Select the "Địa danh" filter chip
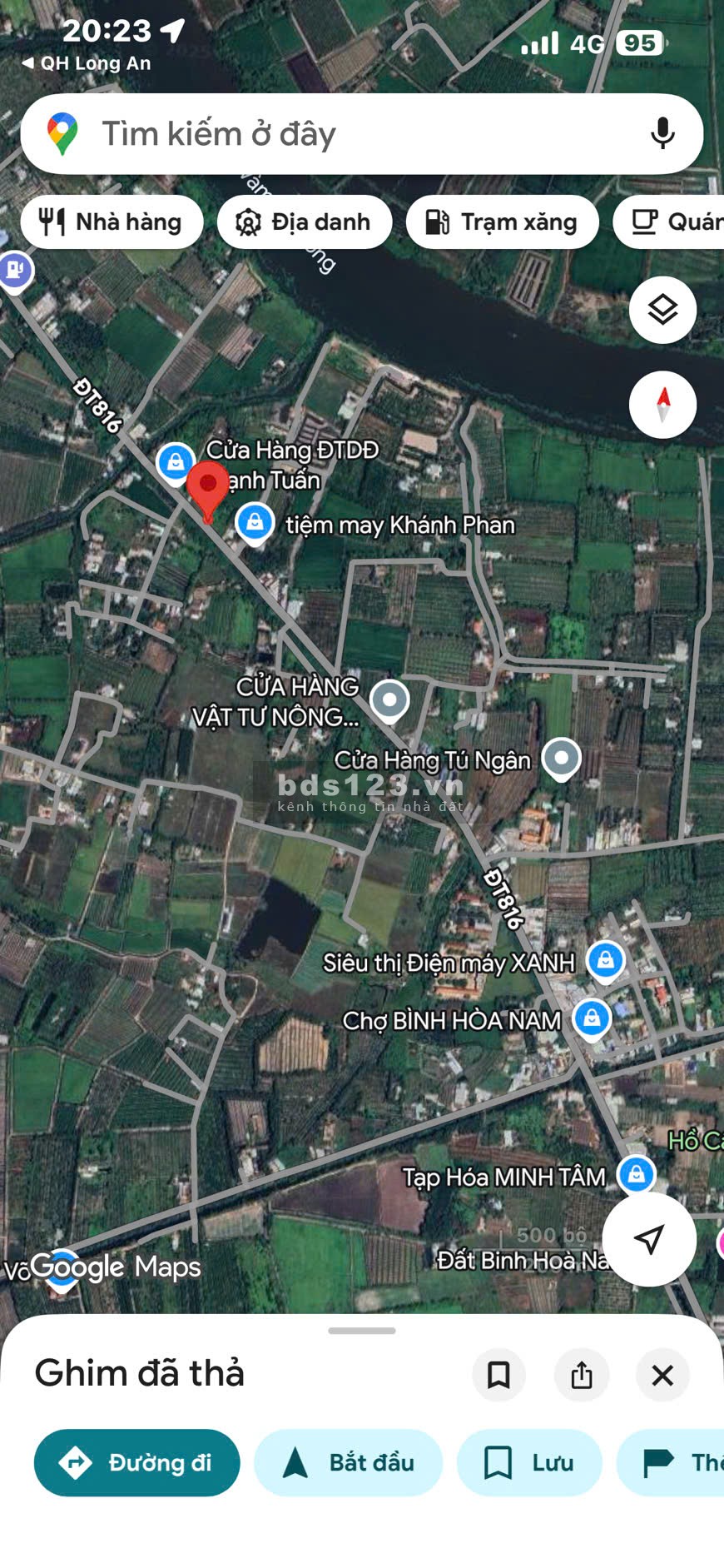724x1568 pixels. [x=305, y=222]
